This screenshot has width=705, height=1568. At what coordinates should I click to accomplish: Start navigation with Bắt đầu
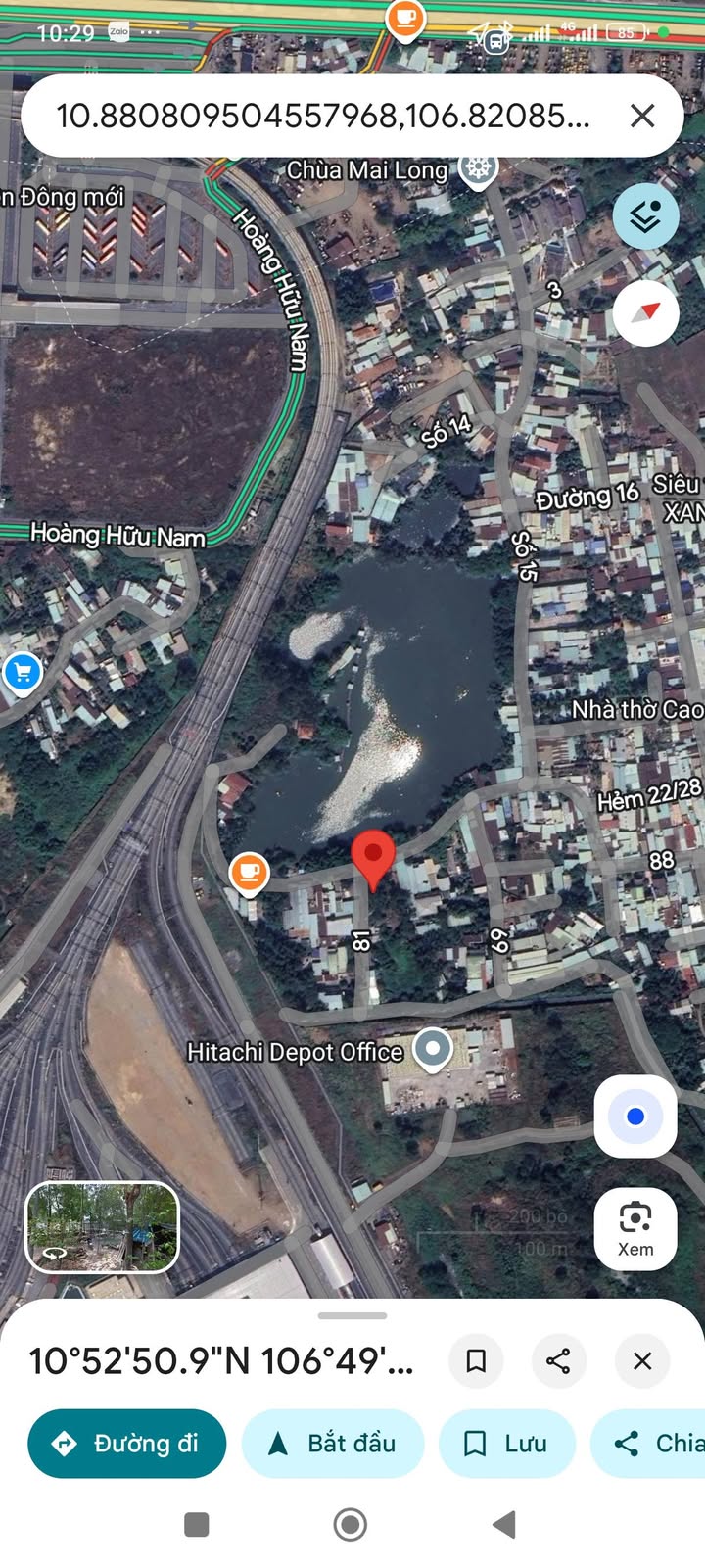tap(333, 1444)
